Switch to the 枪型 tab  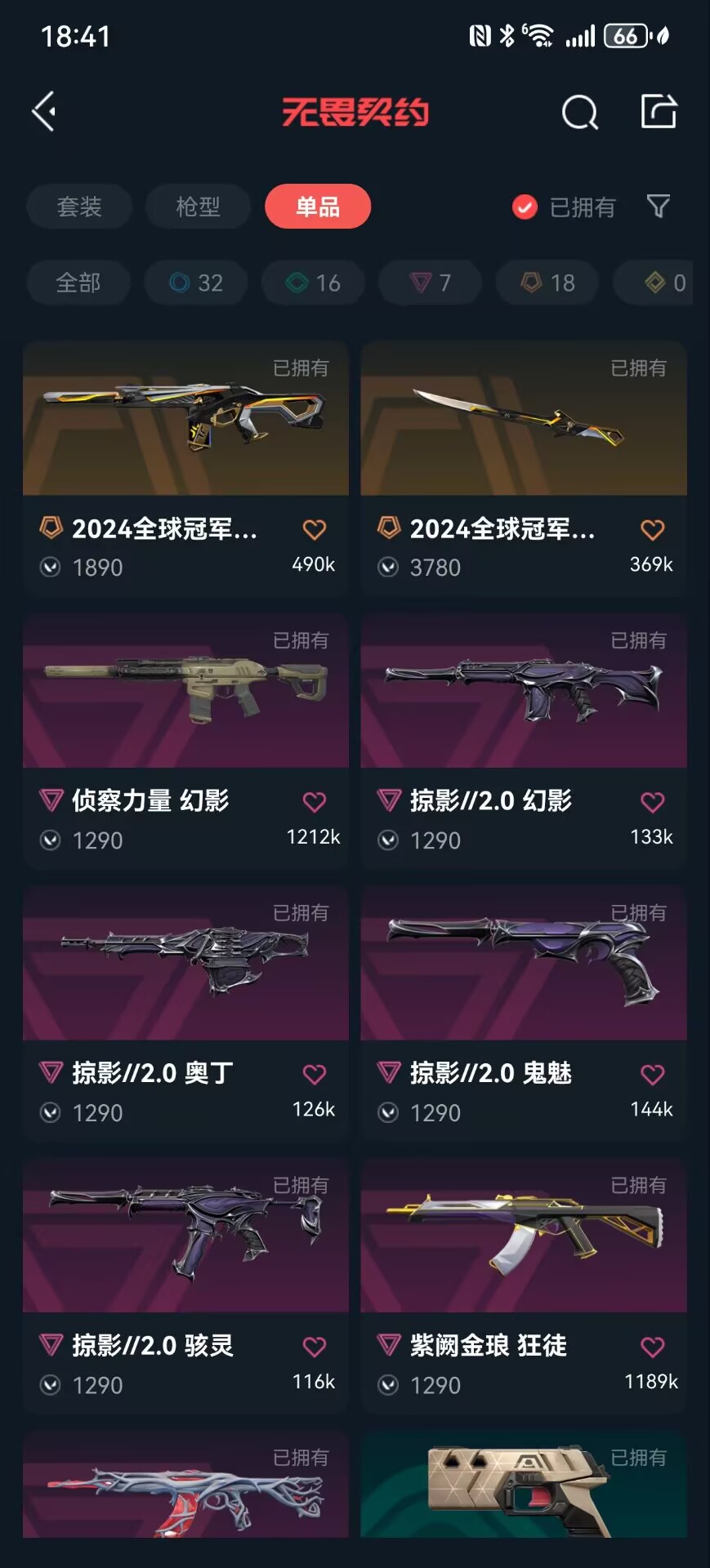[199, 207]
